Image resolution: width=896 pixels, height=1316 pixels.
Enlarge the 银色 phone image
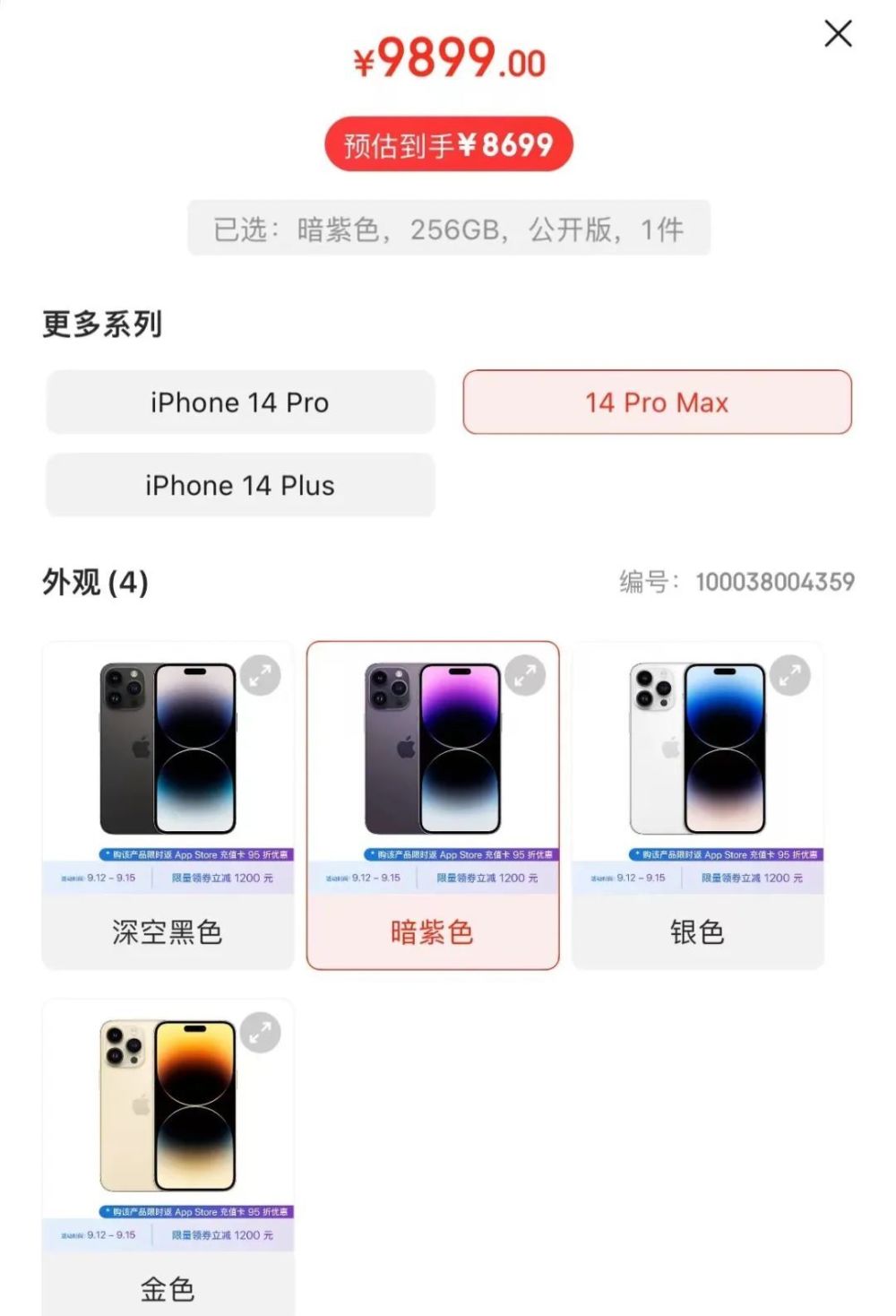(789, 676)
